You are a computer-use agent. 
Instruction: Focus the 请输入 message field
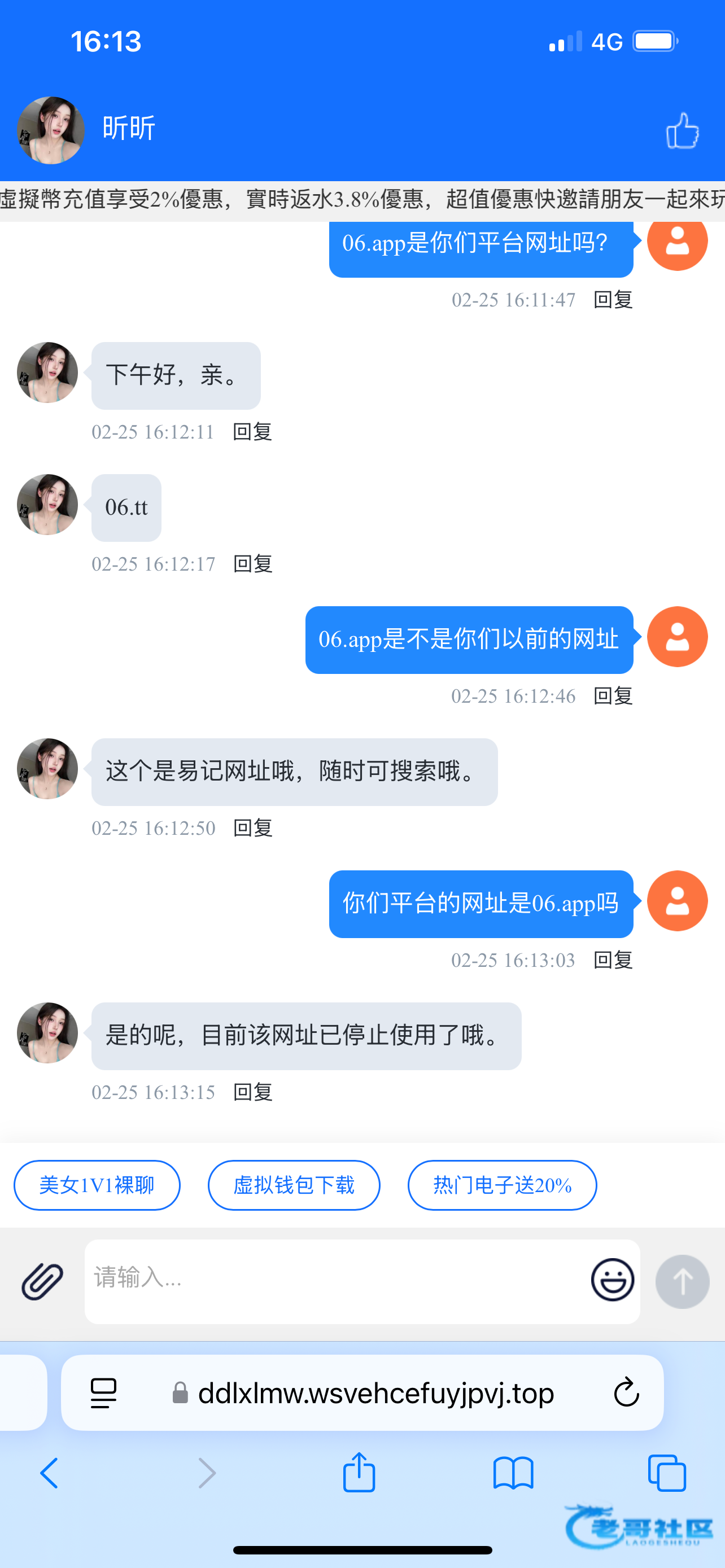335,1278
